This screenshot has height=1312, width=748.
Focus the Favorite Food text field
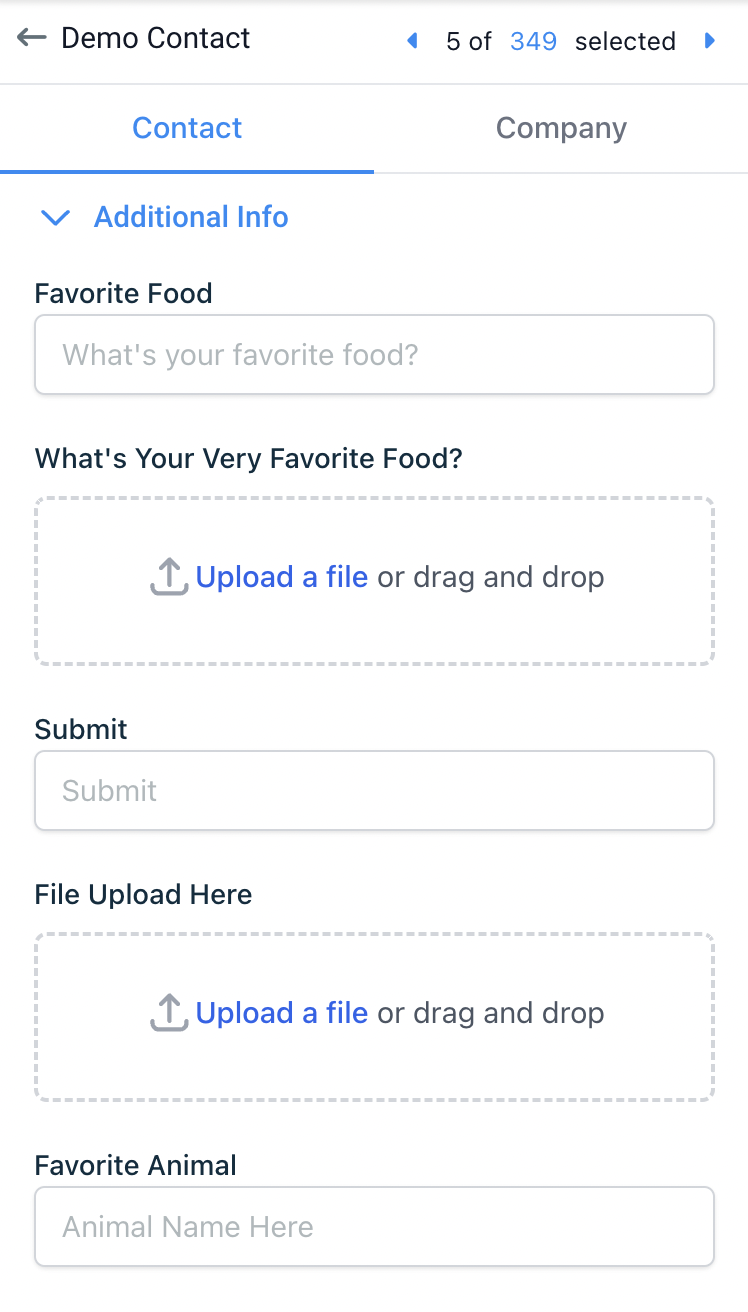tap(374, 355)
